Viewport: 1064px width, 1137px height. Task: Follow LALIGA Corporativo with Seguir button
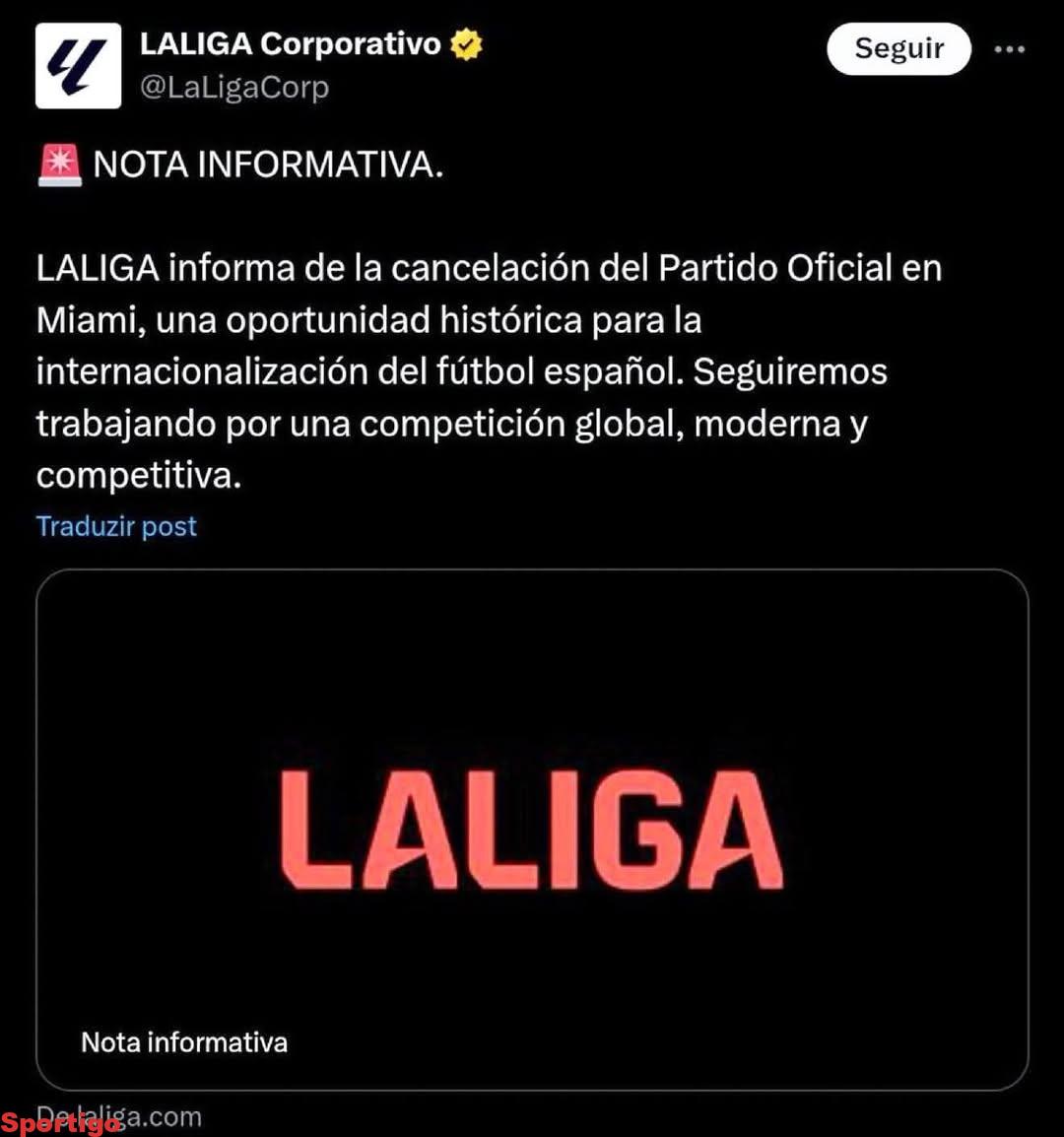898,49
